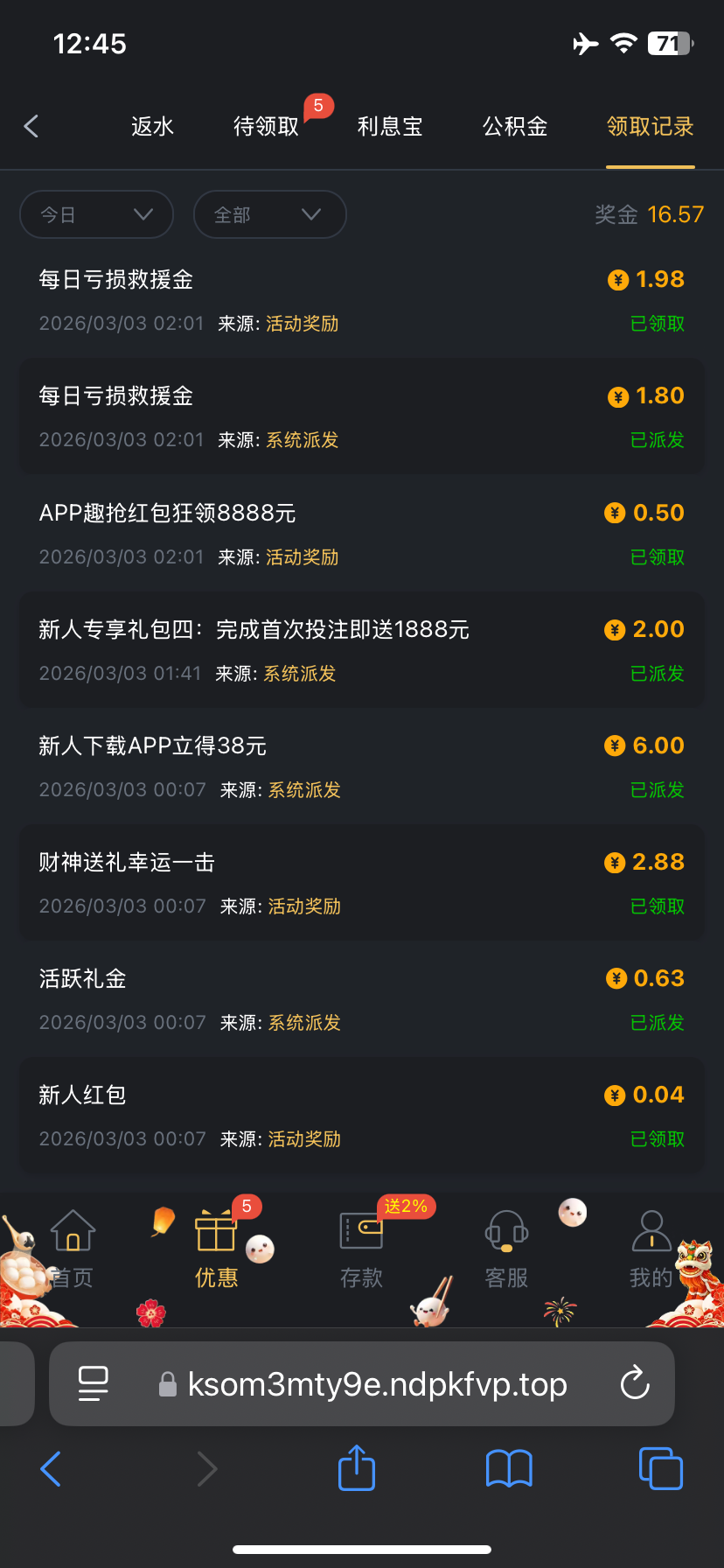Switch to the 利息宝 tab
The width and height of the screenshot is (724, 1568).
pos(390,127)
